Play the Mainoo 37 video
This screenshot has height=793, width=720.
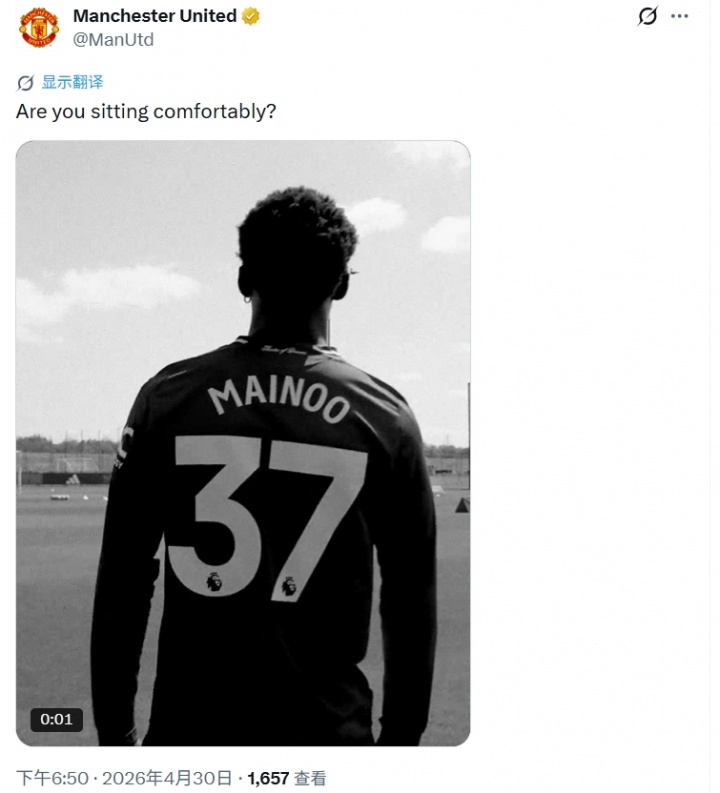(x=243, y=443)
